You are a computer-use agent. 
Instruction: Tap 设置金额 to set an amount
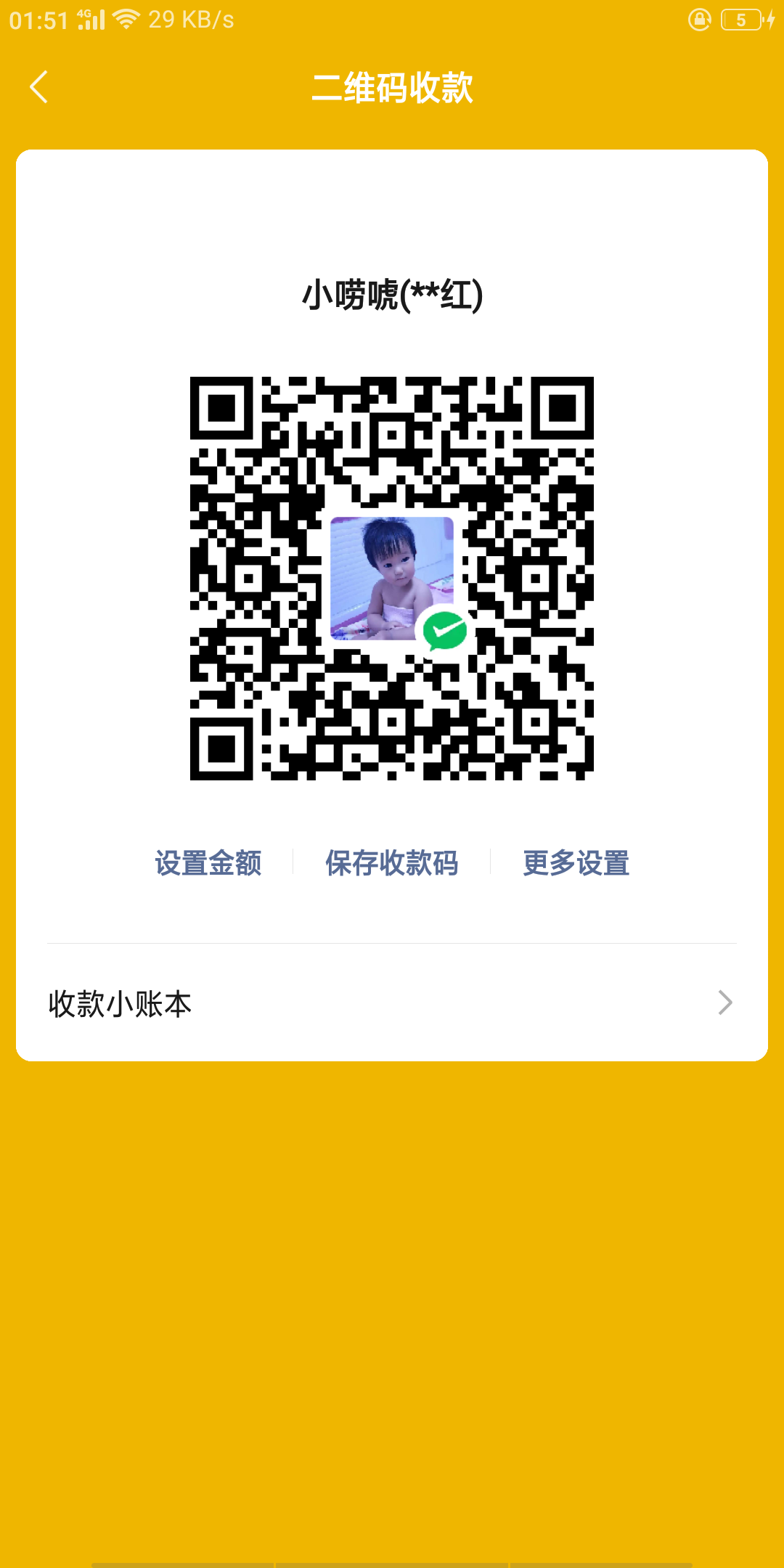(x=208, y=862)
